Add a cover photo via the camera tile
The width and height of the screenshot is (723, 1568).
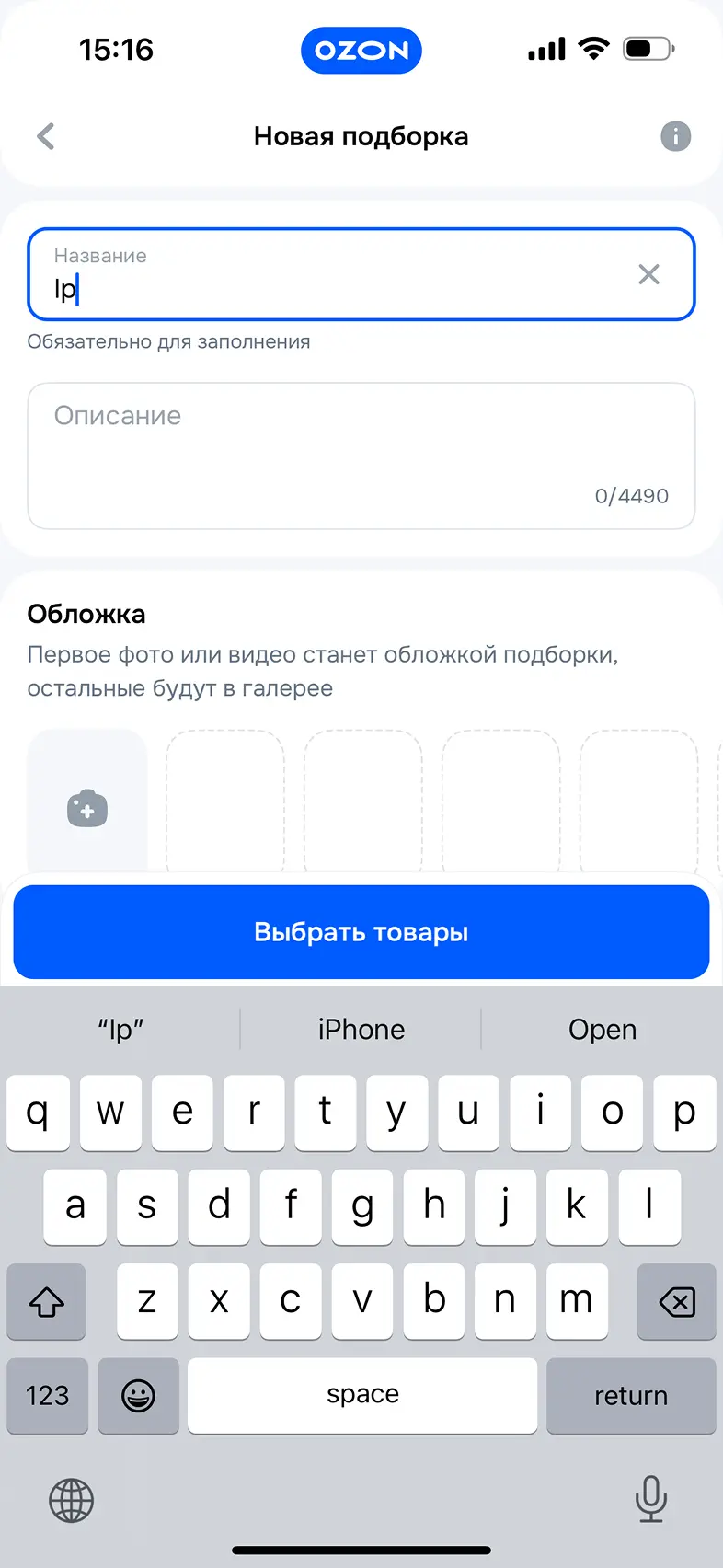(x=87, y=808)
